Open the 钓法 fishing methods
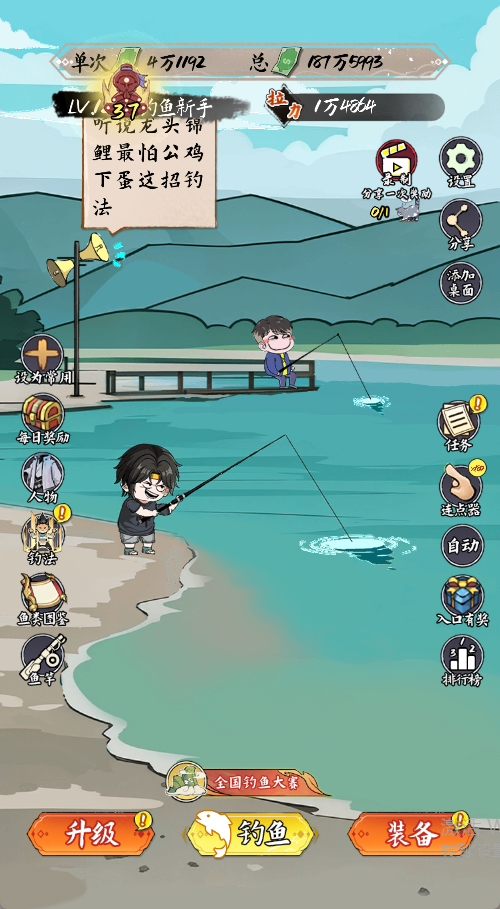 pos(42,539)
